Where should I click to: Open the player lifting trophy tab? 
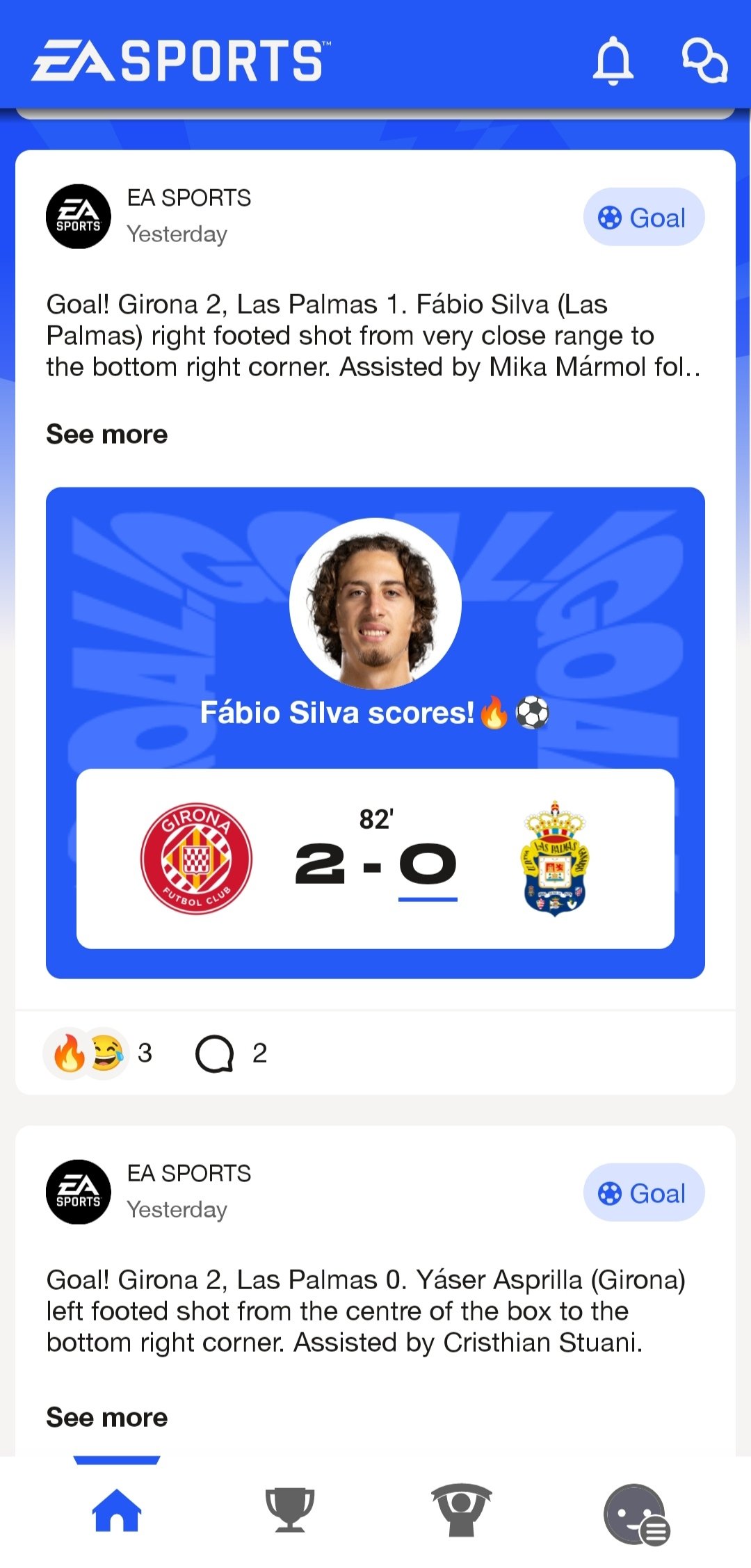pyautogui.click(x=461, y=1510)
